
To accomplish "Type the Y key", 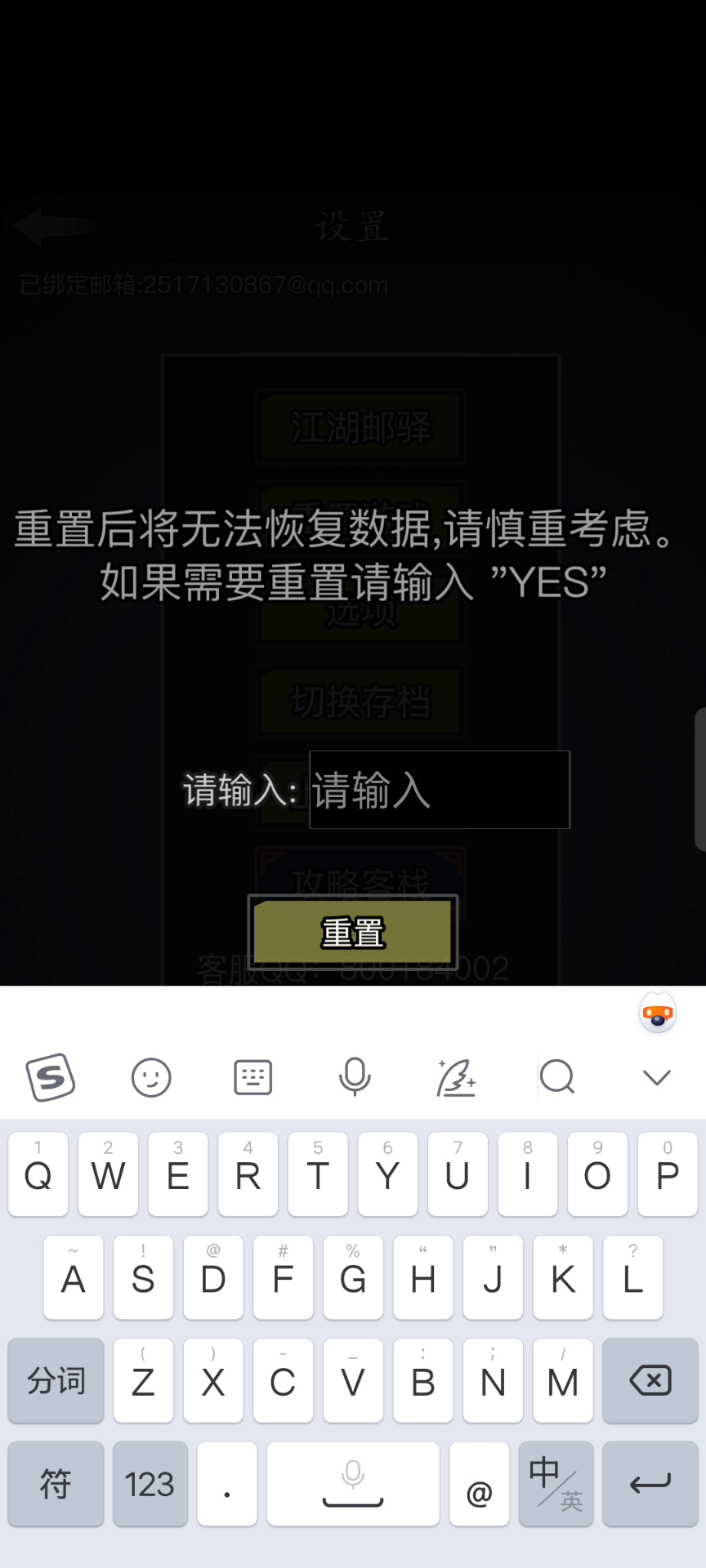I will [387, 1174].
